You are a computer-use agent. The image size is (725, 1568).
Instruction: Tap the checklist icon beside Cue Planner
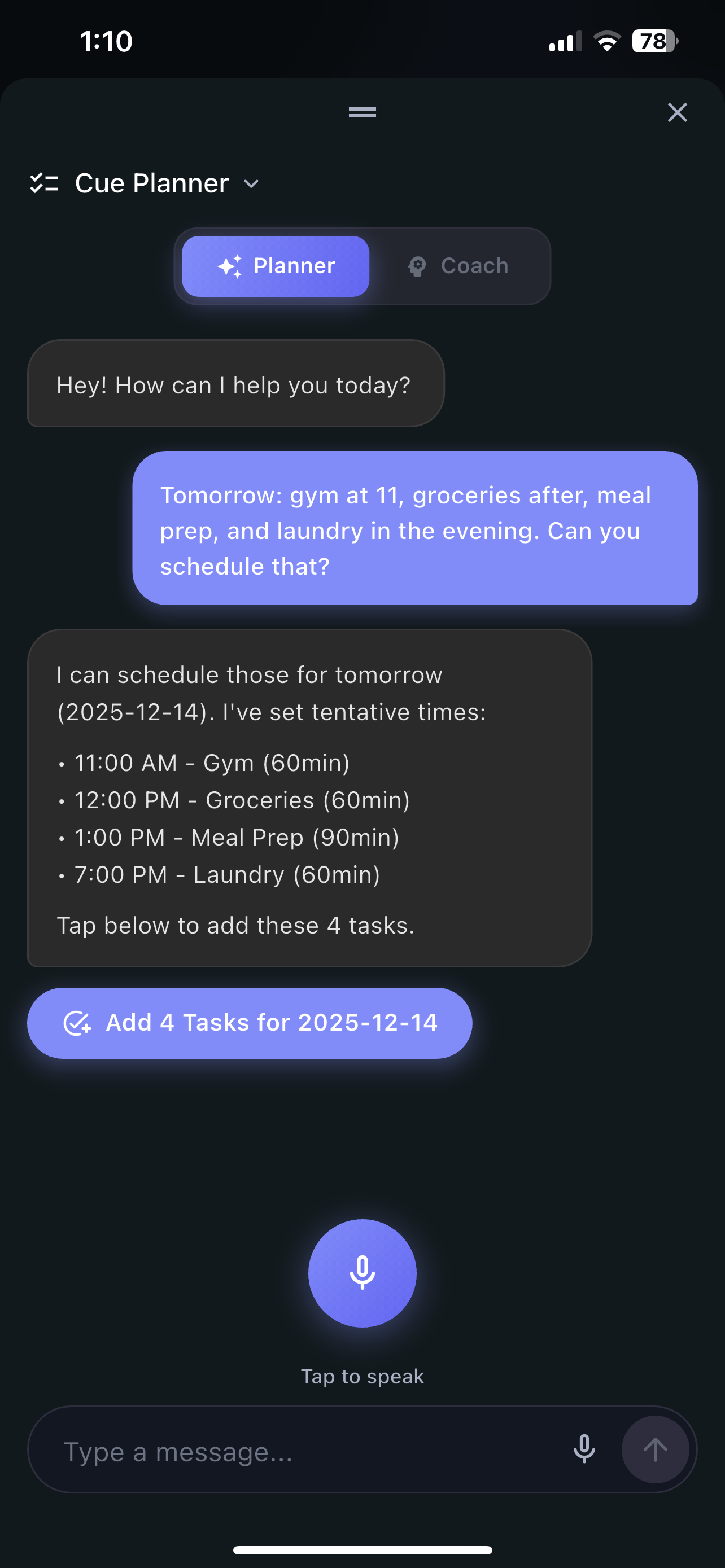tap(43, 183)
